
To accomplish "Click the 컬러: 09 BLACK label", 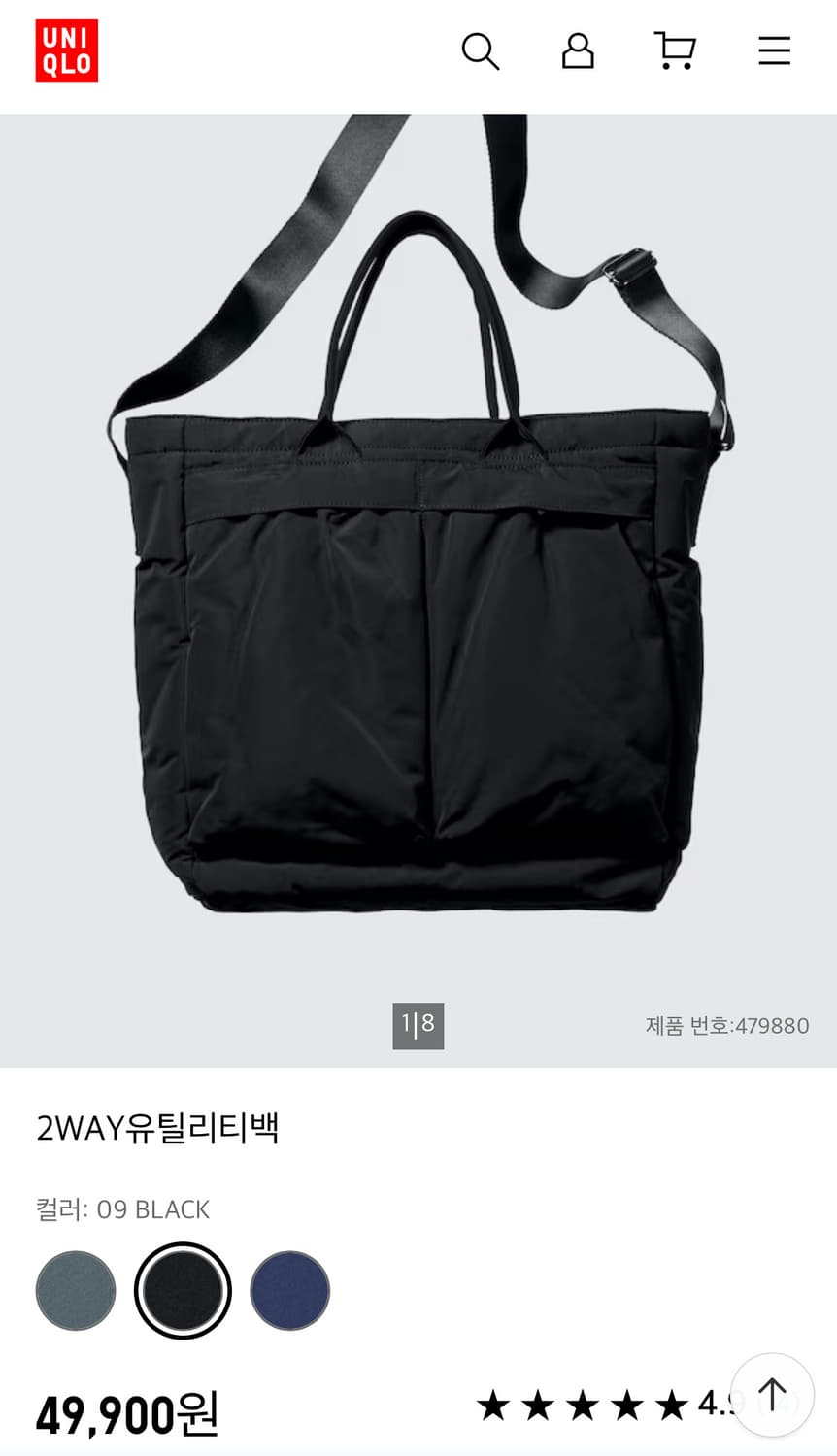I will (x=122, y=1209).
